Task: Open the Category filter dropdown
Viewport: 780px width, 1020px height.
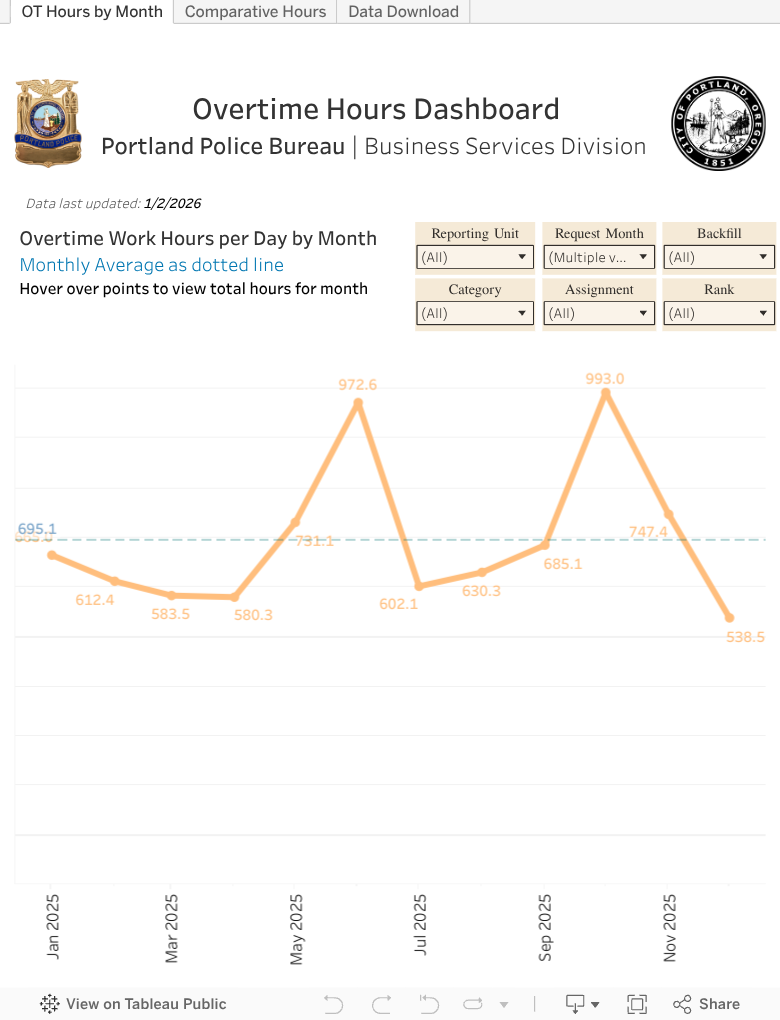Action: click(x=475, y=313)
